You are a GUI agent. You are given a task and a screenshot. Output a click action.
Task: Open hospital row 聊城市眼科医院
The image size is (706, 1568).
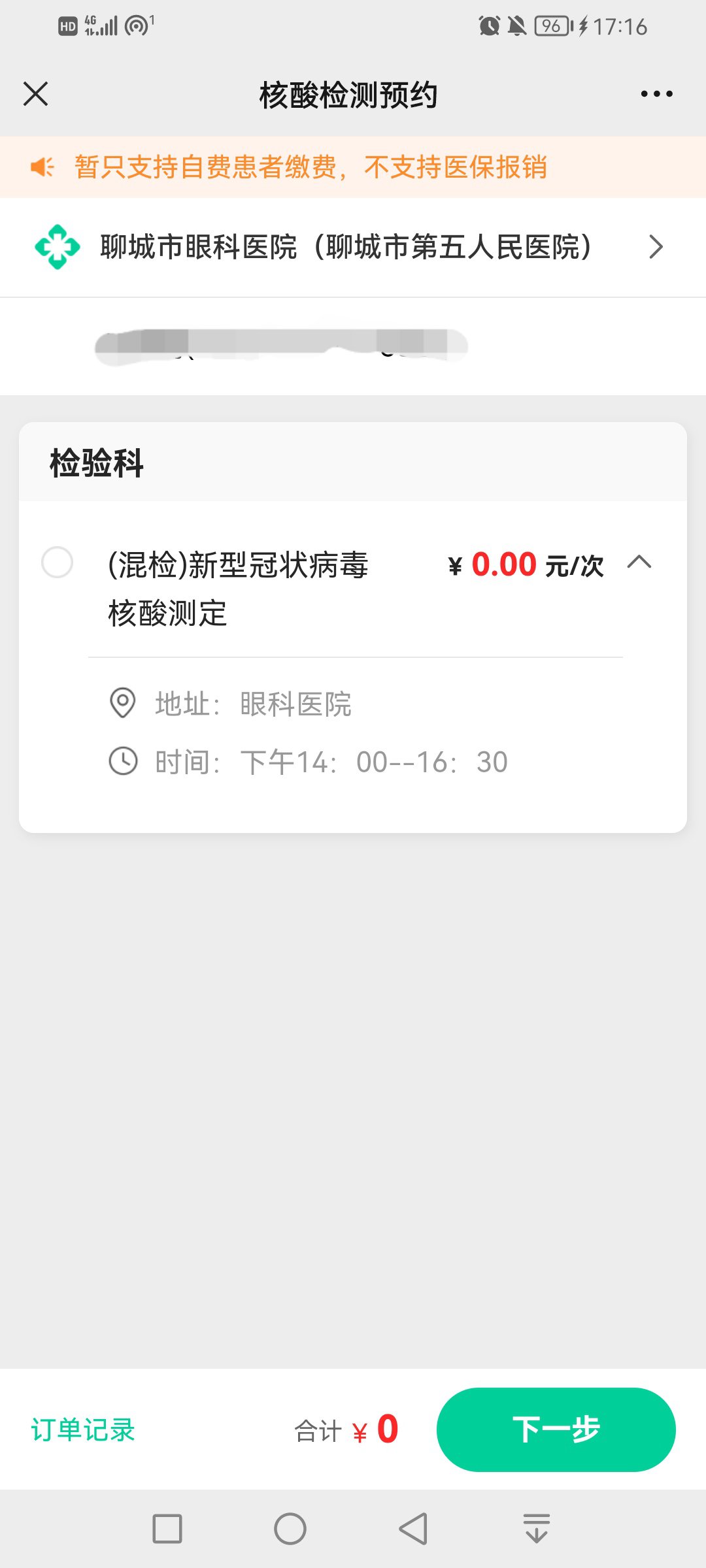[x=353, y=247]
